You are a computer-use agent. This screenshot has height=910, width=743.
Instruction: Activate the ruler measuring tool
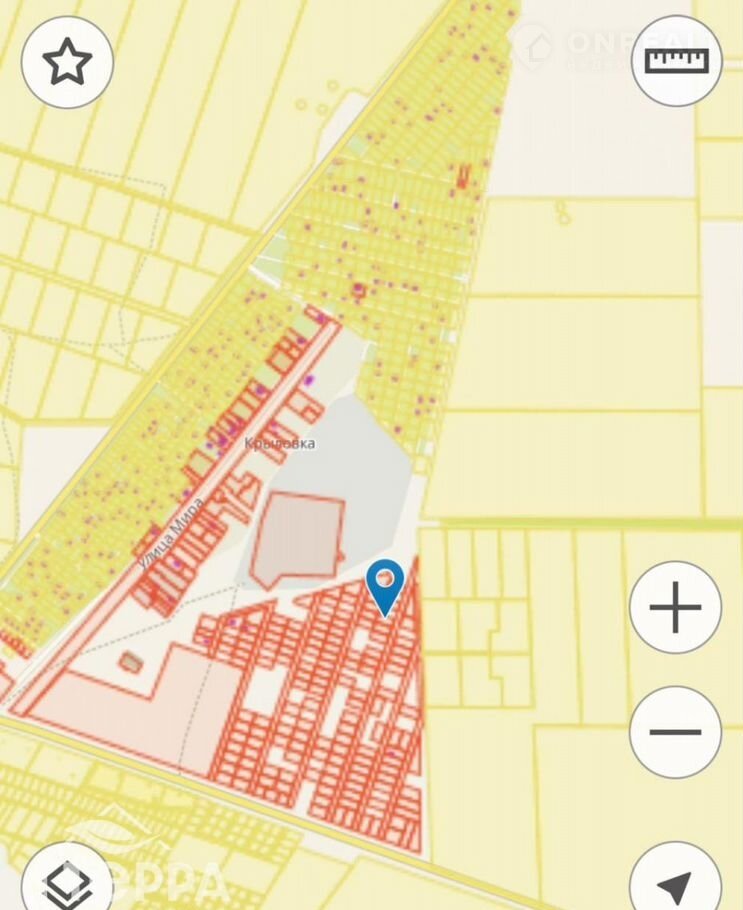point(676,60)
